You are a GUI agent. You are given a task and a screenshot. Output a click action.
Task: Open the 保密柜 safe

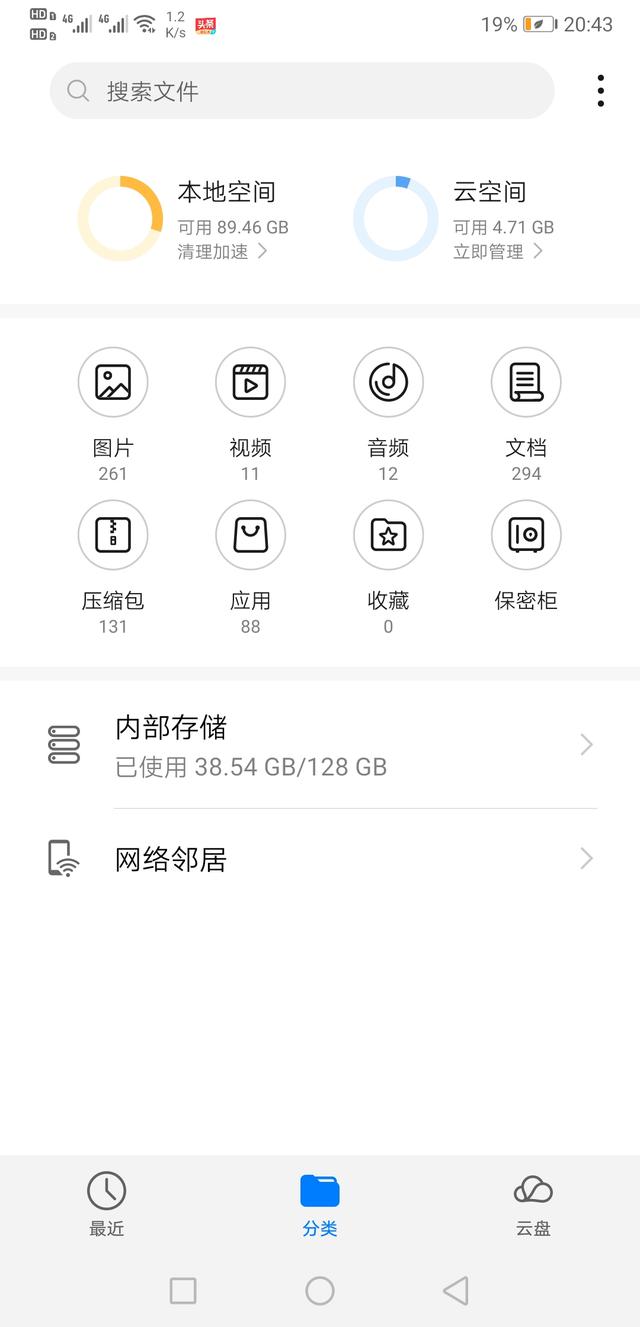click(526, 536)
